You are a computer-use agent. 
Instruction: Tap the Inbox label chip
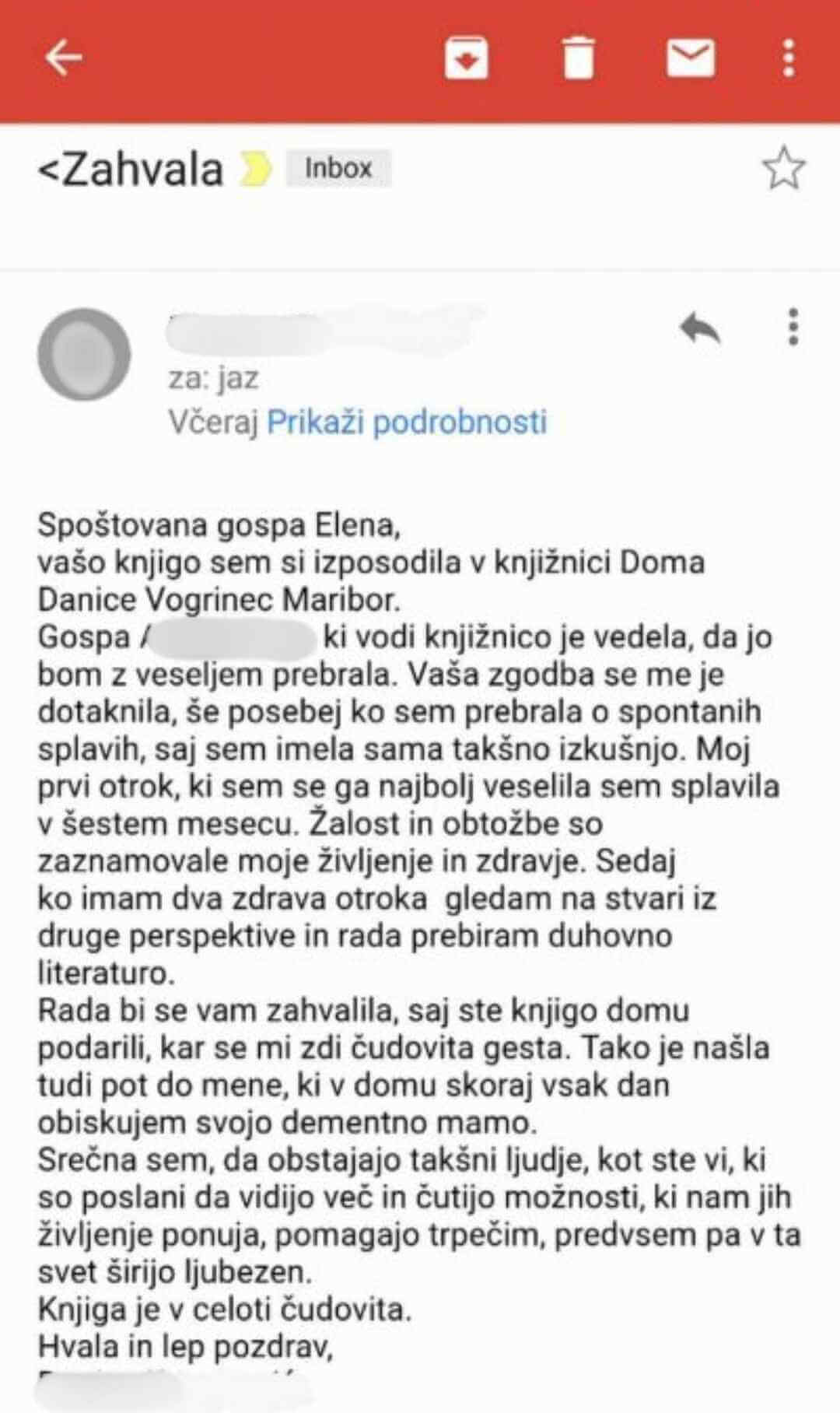pos(338,168)
